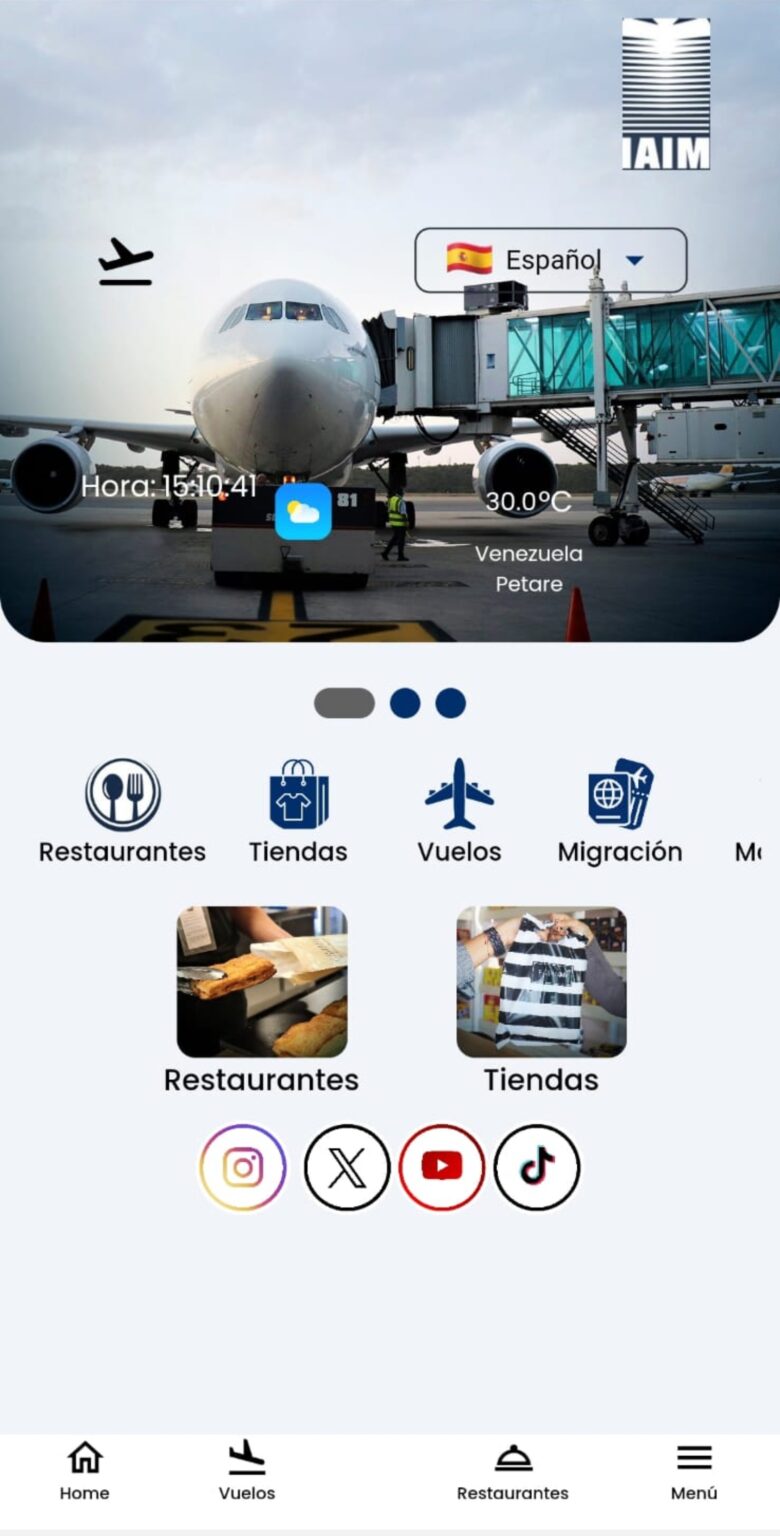Click the X social media icon
780x1536 pixels.
point(345,1167)
